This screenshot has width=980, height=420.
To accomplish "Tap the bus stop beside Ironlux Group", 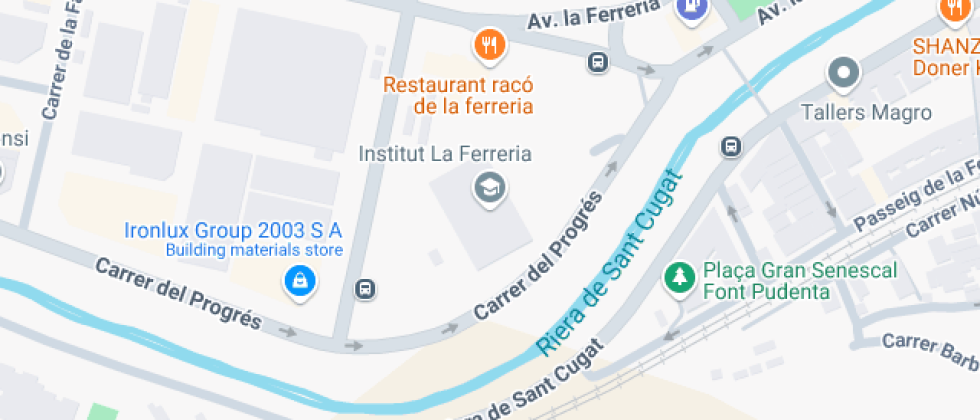I will (x=365, y=289).
